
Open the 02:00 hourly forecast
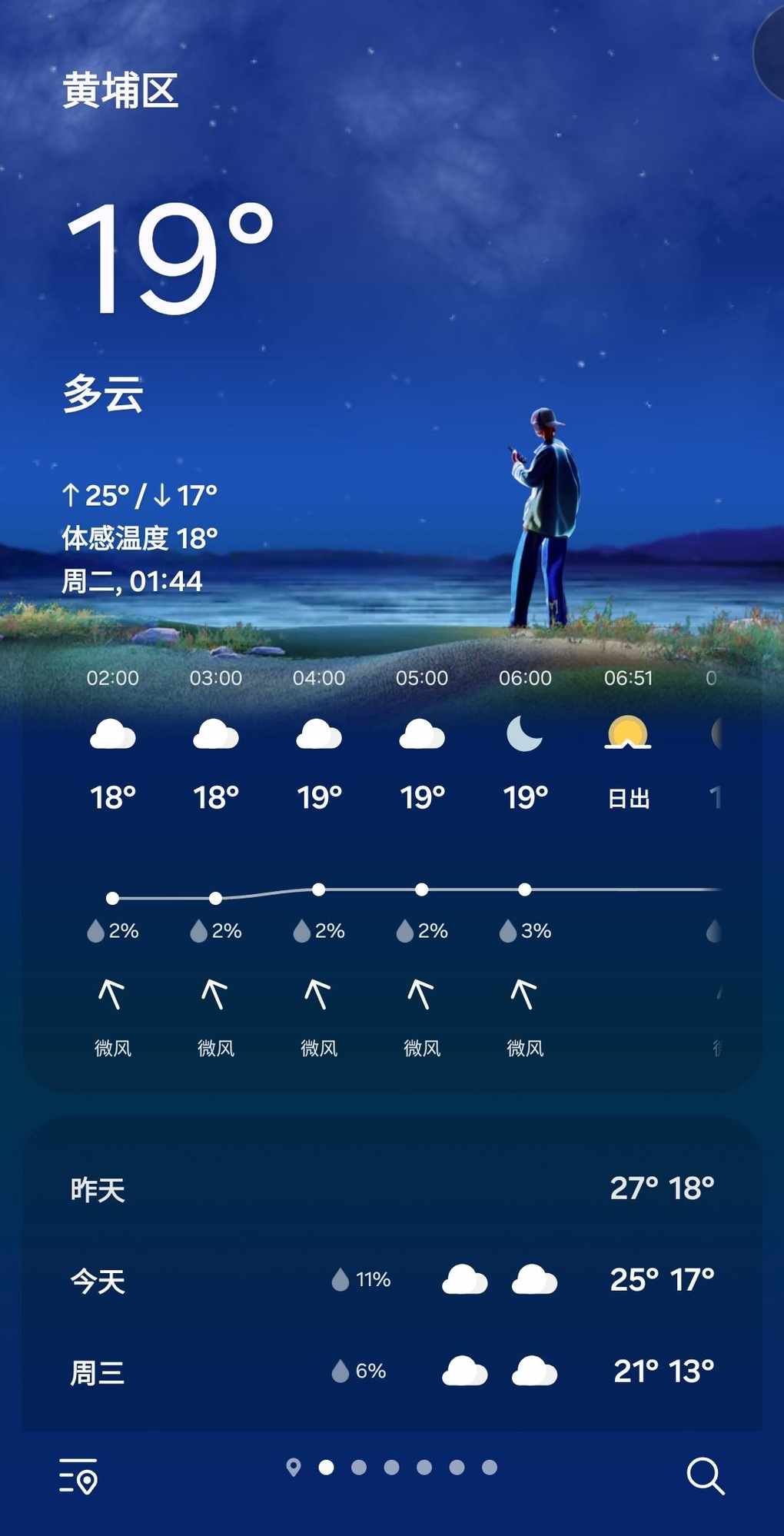coord(113,736)
